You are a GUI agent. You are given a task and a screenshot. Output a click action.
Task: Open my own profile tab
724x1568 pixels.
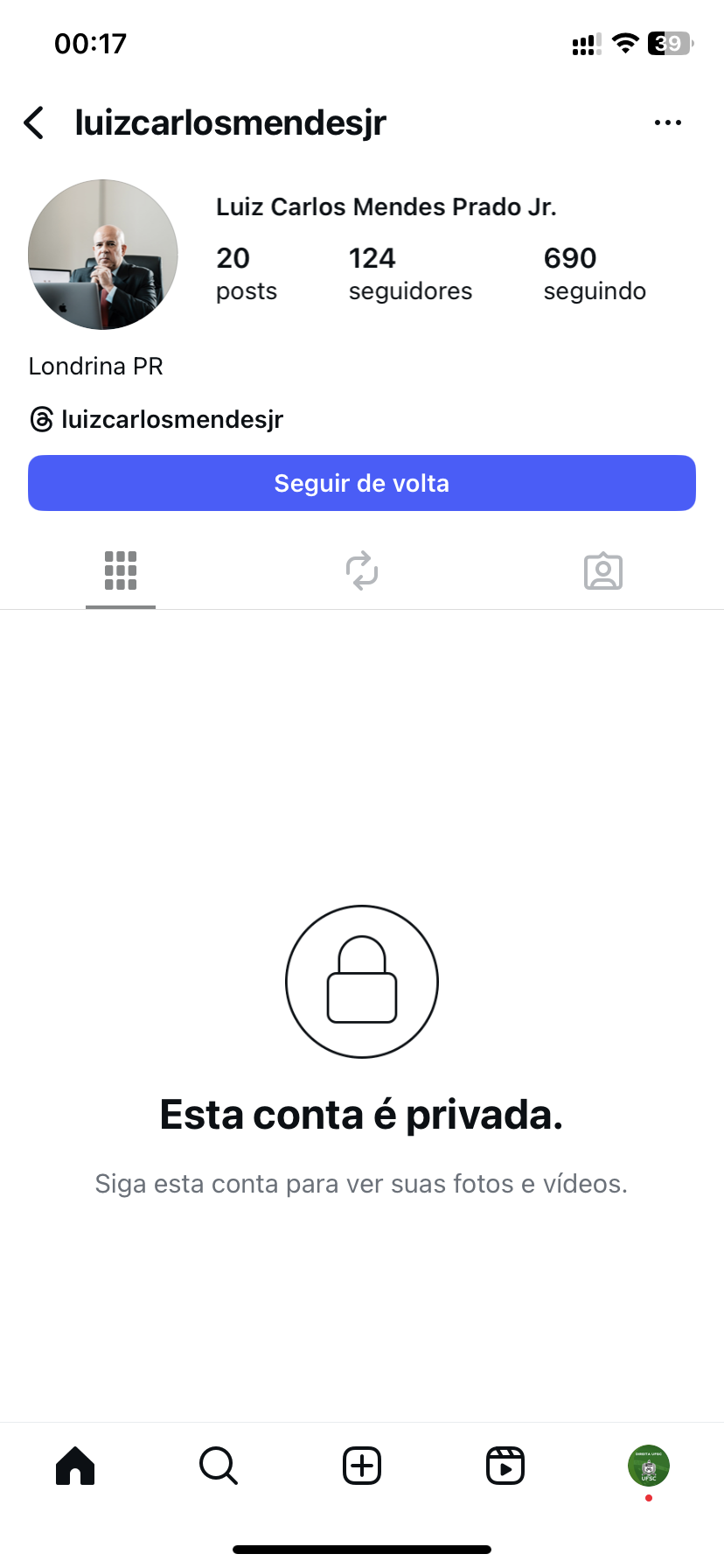coord(648,1466)
